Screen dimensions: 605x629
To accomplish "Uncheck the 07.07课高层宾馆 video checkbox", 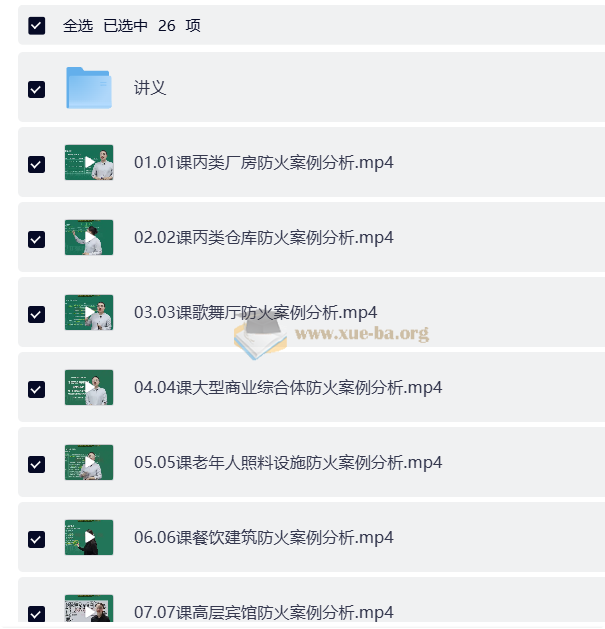I will [x=37, y=613].
